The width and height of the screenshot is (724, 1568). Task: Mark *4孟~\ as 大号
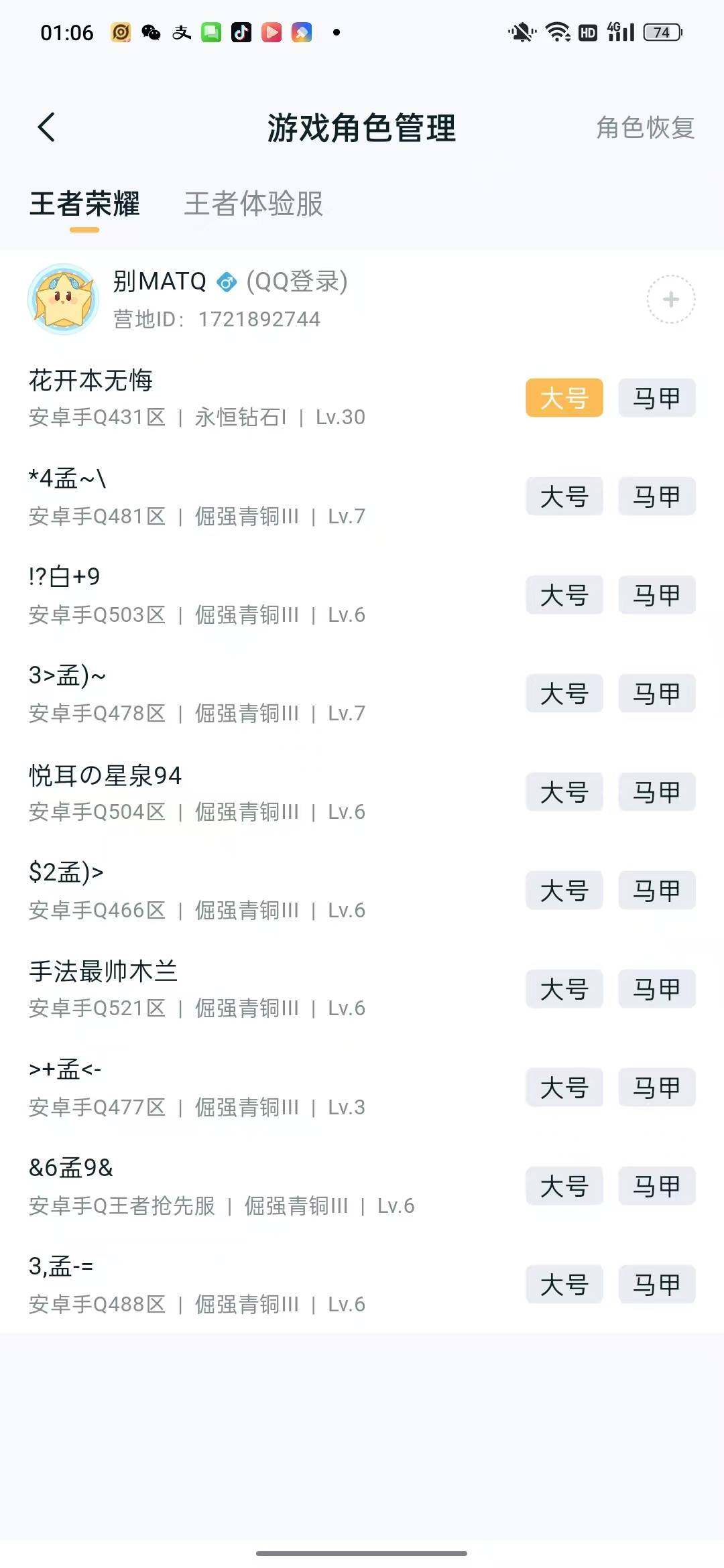[564, 497]
